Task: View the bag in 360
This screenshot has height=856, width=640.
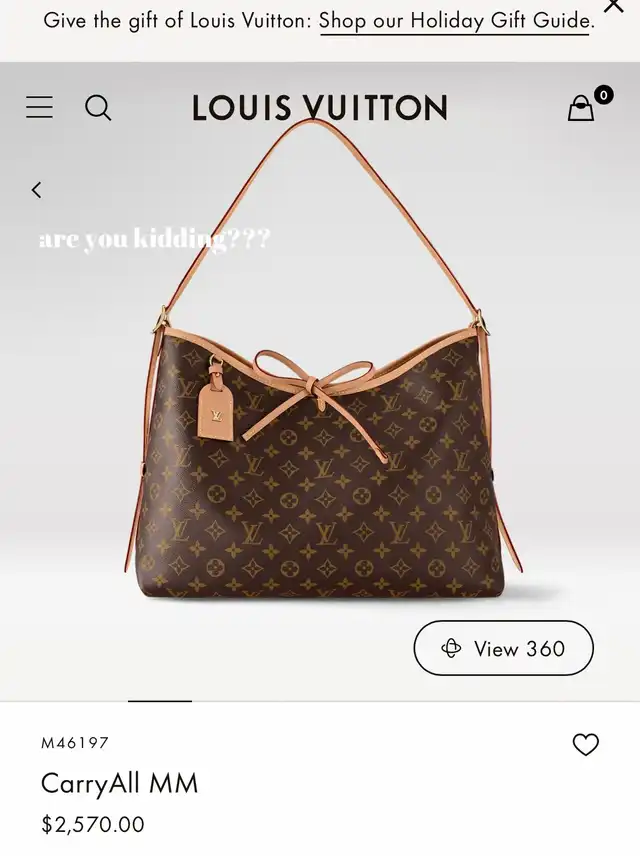Action: point(503,648)
